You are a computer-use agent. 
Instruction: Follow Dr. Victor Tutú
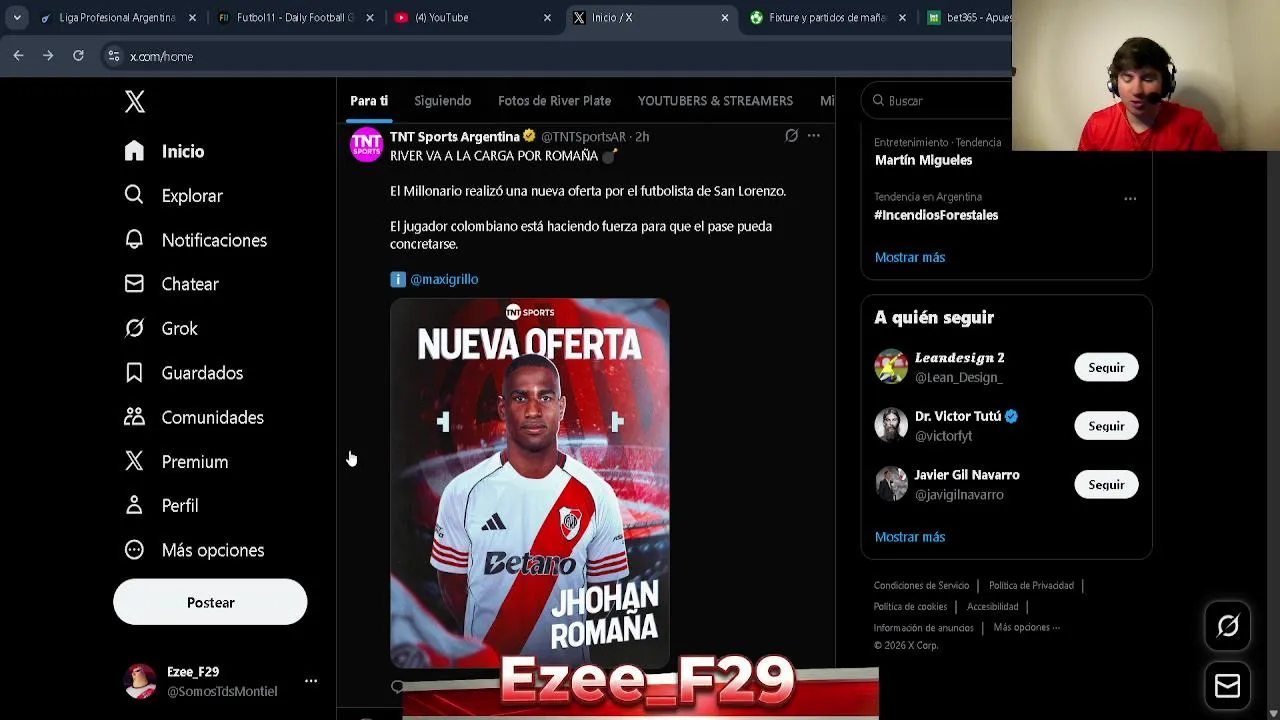pyautogui.click(x=1106, y=426)
